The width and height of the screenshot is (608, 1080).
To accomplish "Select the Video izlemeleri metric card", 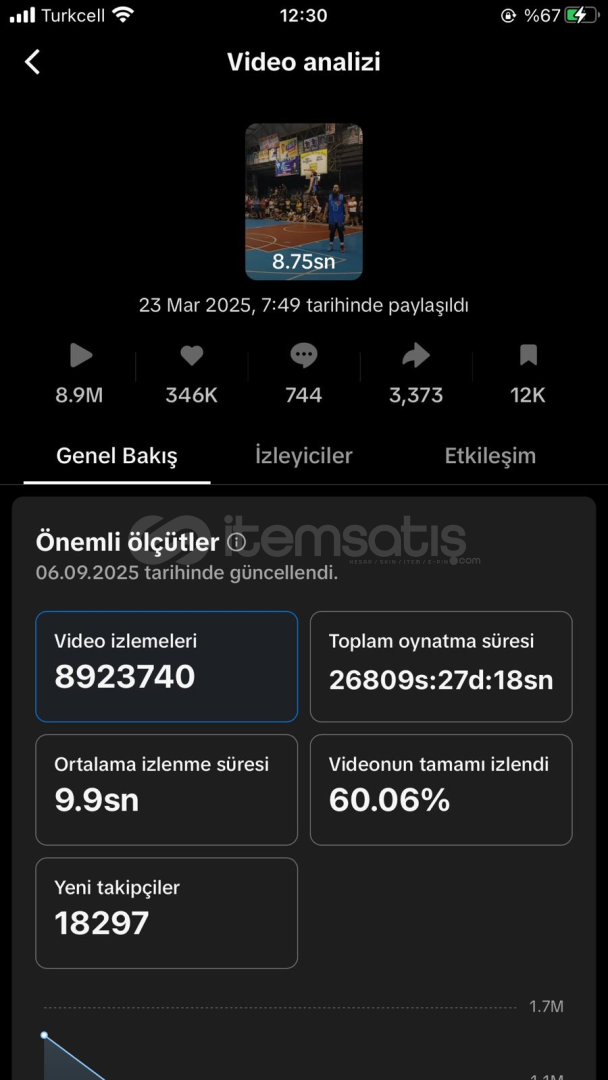I will point(167,667).
